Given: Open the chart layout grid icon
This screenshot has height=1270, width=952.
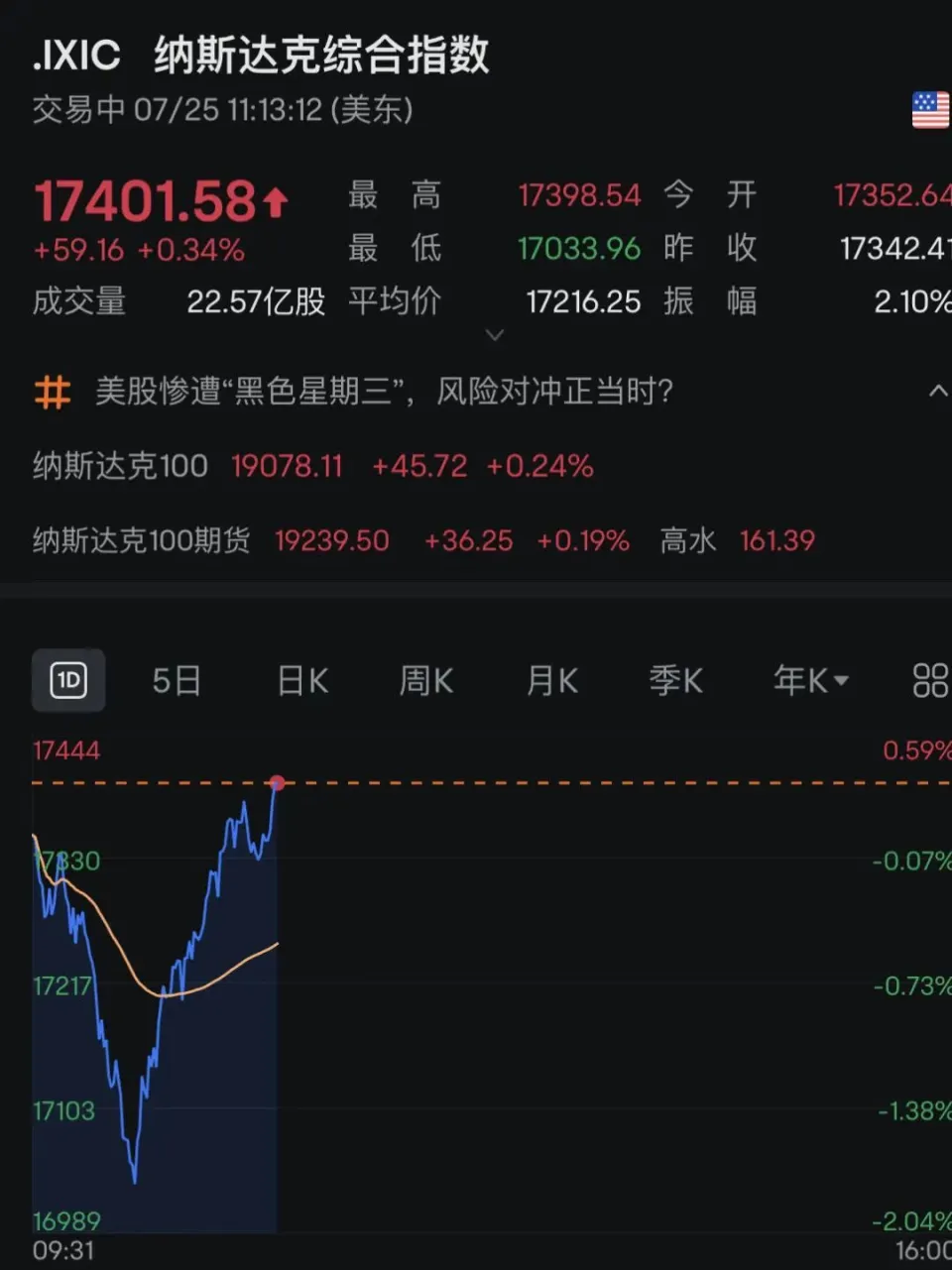Looking at the screenshot, I should point(930,681).
